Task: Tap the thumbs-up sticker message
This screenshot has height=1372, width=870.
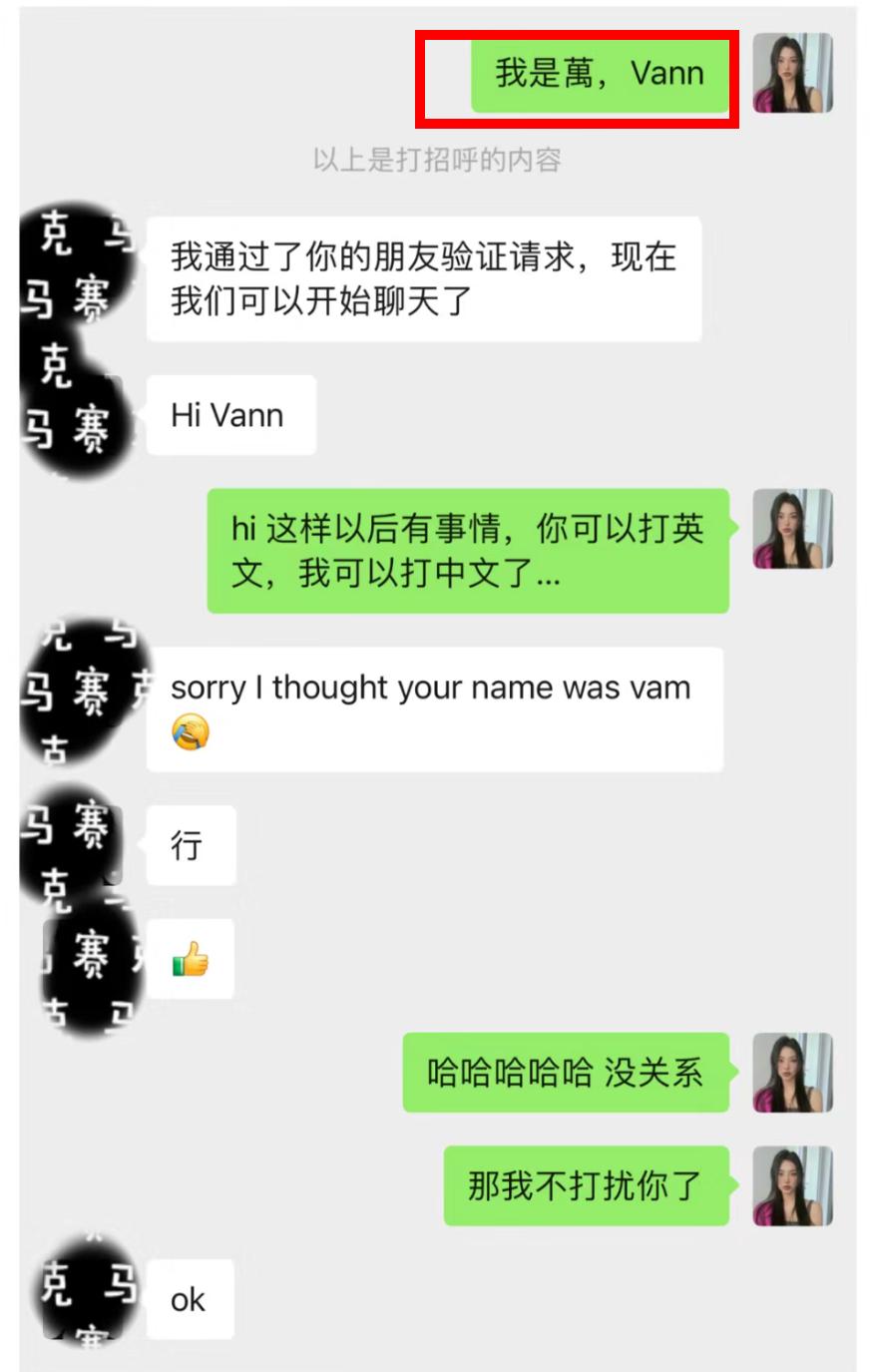Action: coord(193,958)
